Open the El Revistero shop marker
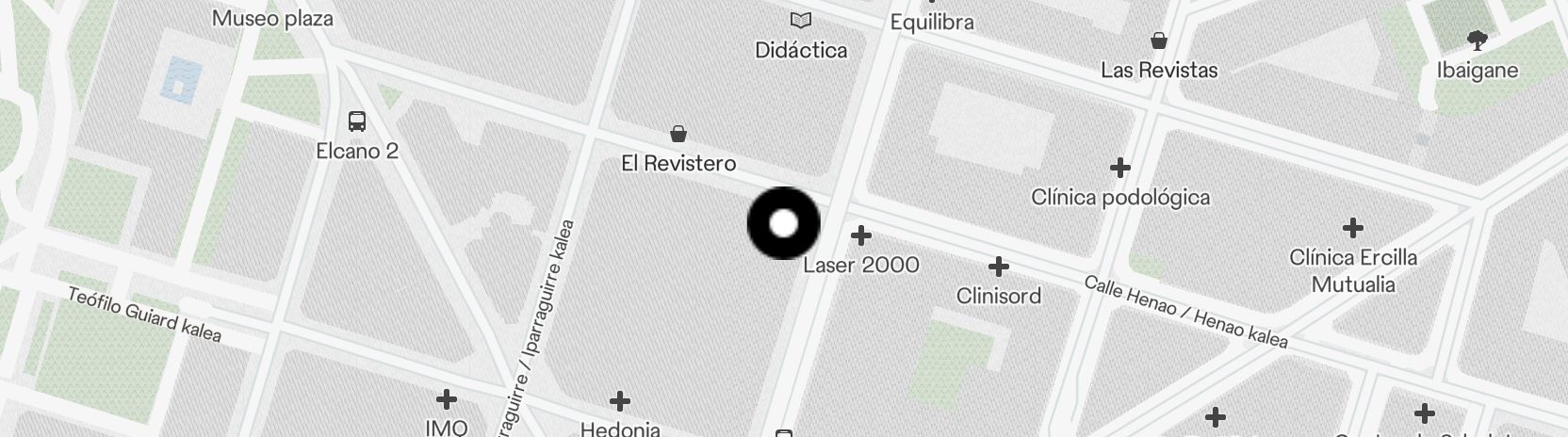This screenshot has height=437, width=1568. [678, 134]
